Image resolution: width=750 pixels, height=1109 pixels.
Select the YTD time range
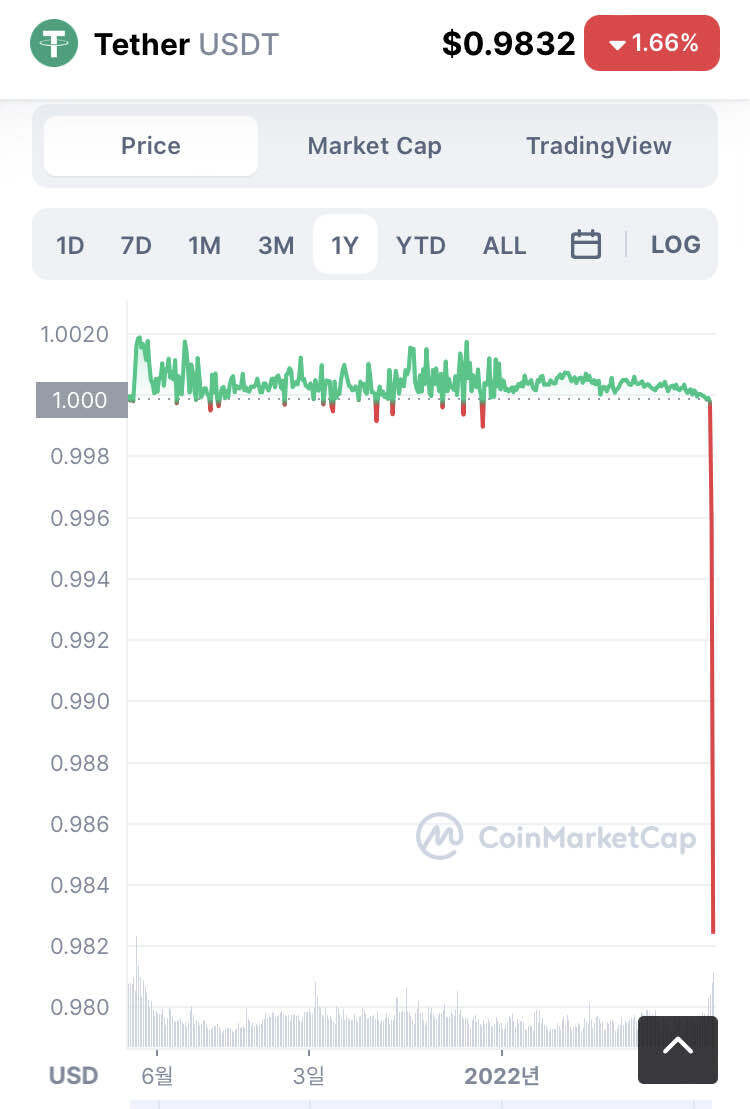pyautogui.click(x=420, y=245)
